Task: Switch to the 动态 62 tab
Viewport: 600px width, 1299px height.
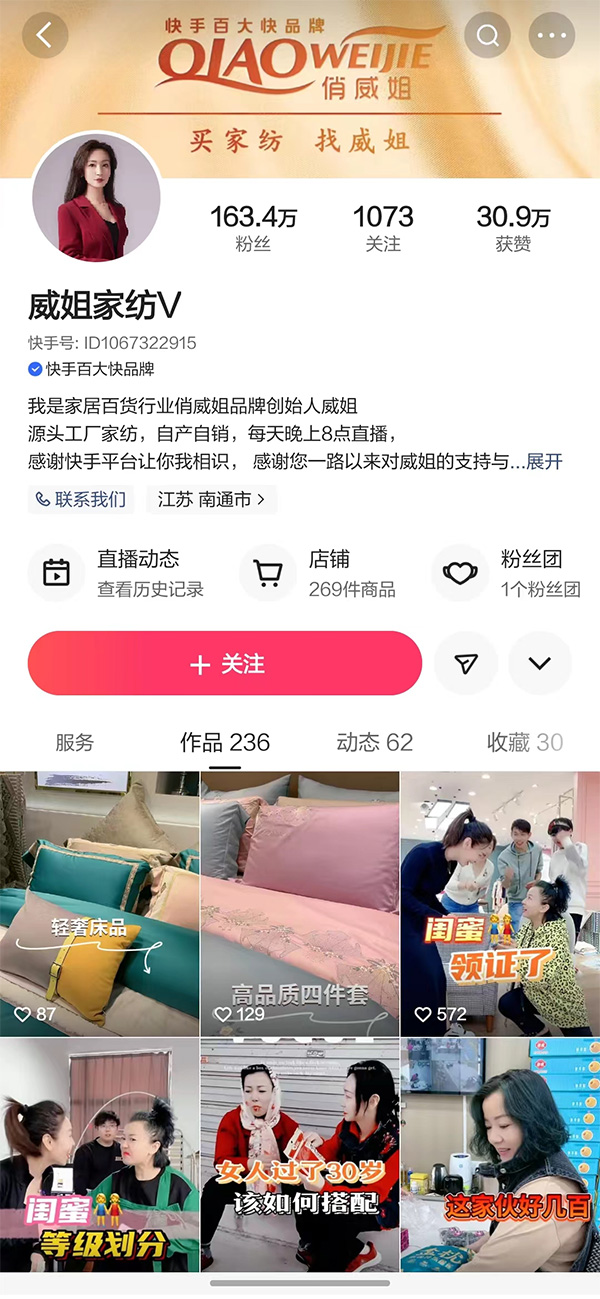Action: [374, 742]
